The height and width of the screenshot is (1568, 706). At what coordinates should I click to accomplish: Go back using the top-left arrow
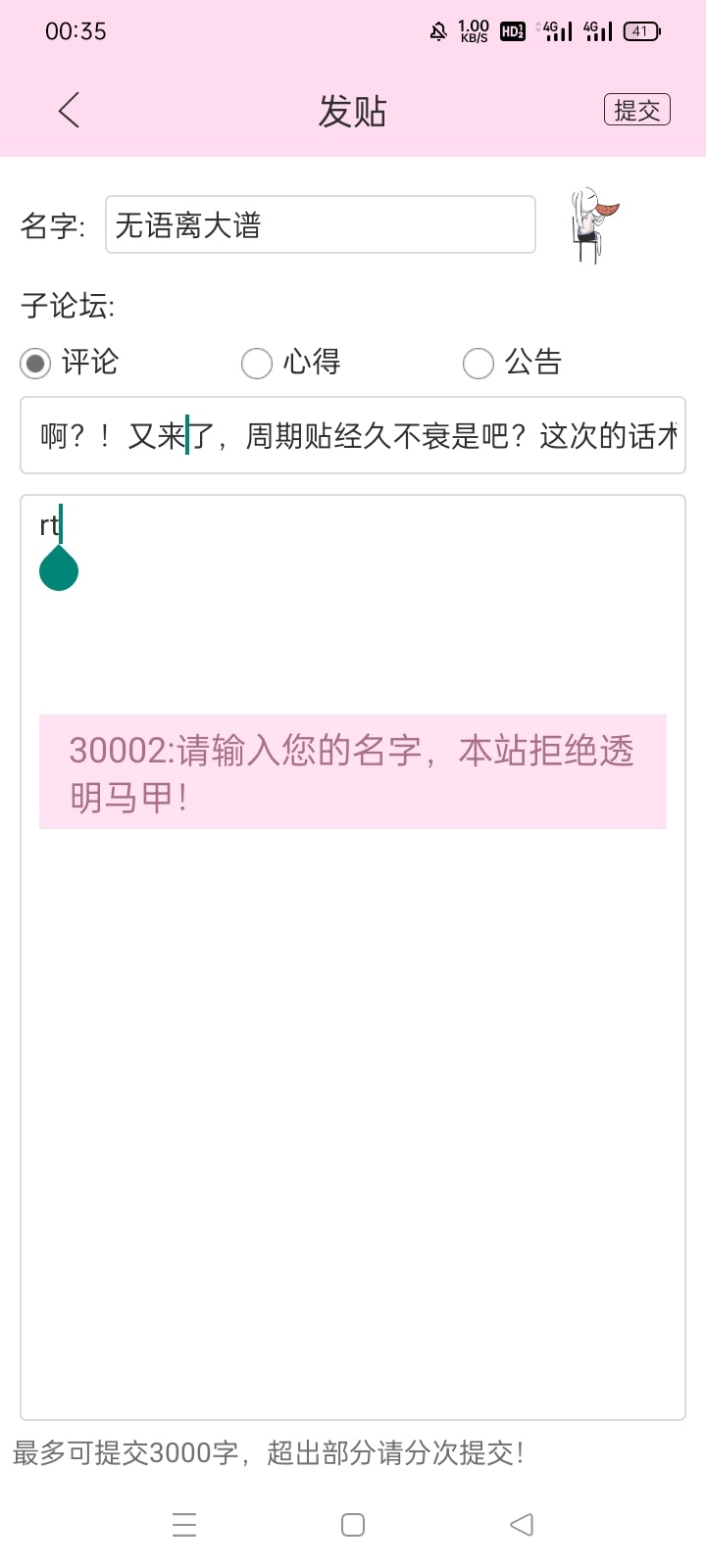point(69,110)
